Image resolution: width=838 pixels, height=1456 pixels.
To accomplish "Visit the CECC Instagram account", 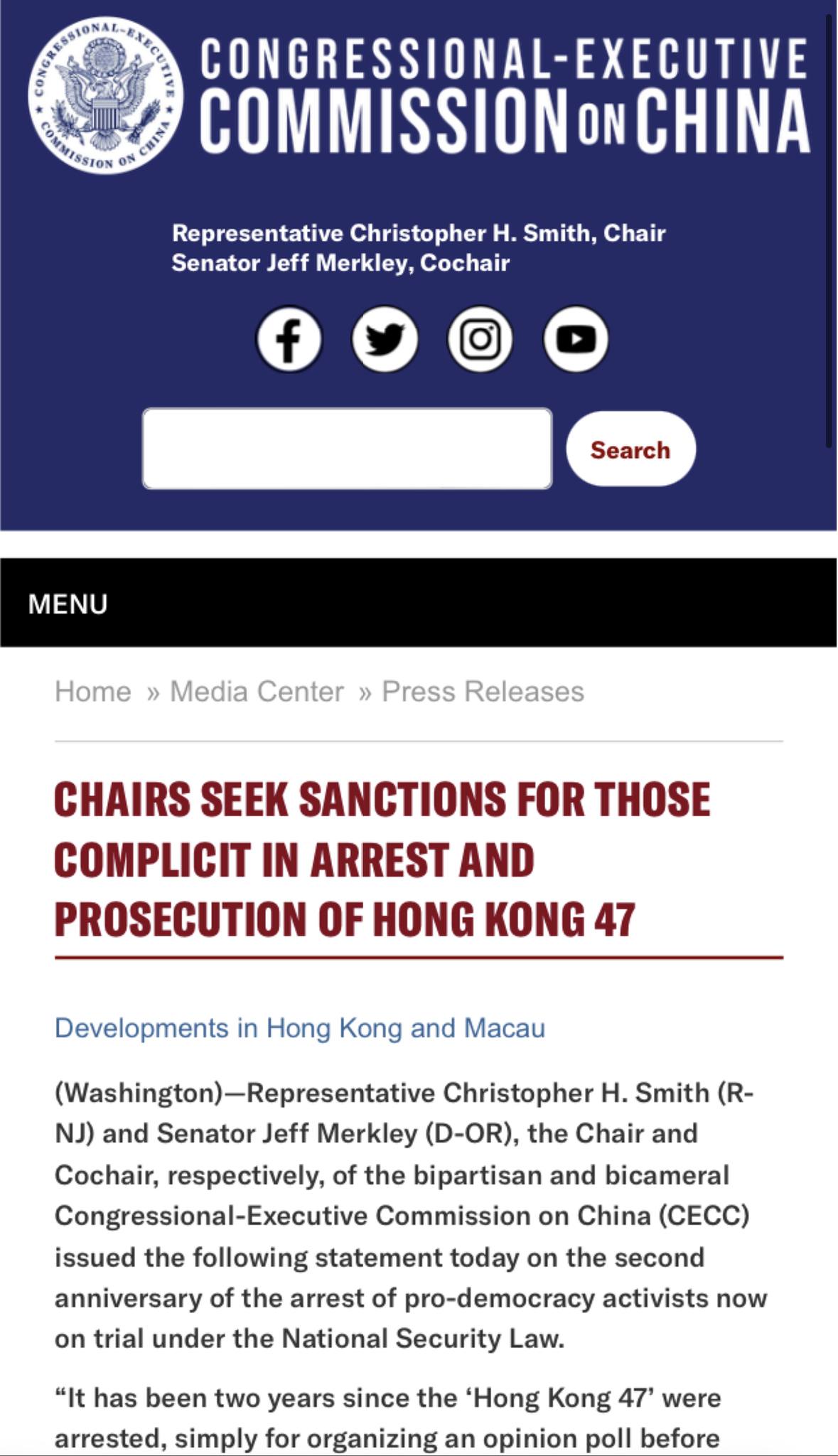I will (480, 339).
